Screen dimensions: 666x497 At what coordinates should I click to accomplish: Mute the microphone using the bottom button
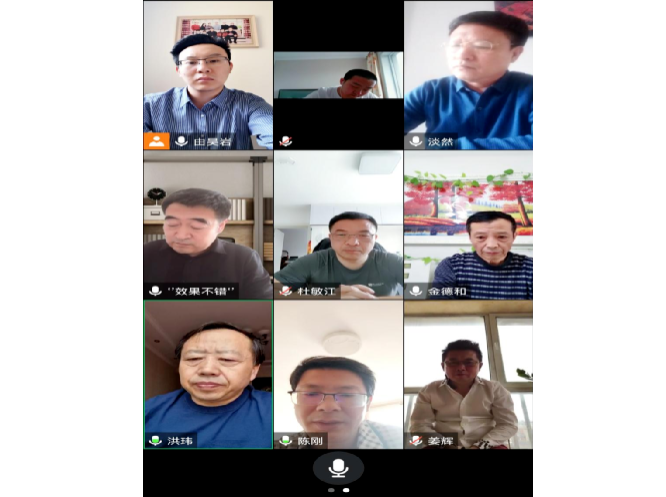coord(338,468)
